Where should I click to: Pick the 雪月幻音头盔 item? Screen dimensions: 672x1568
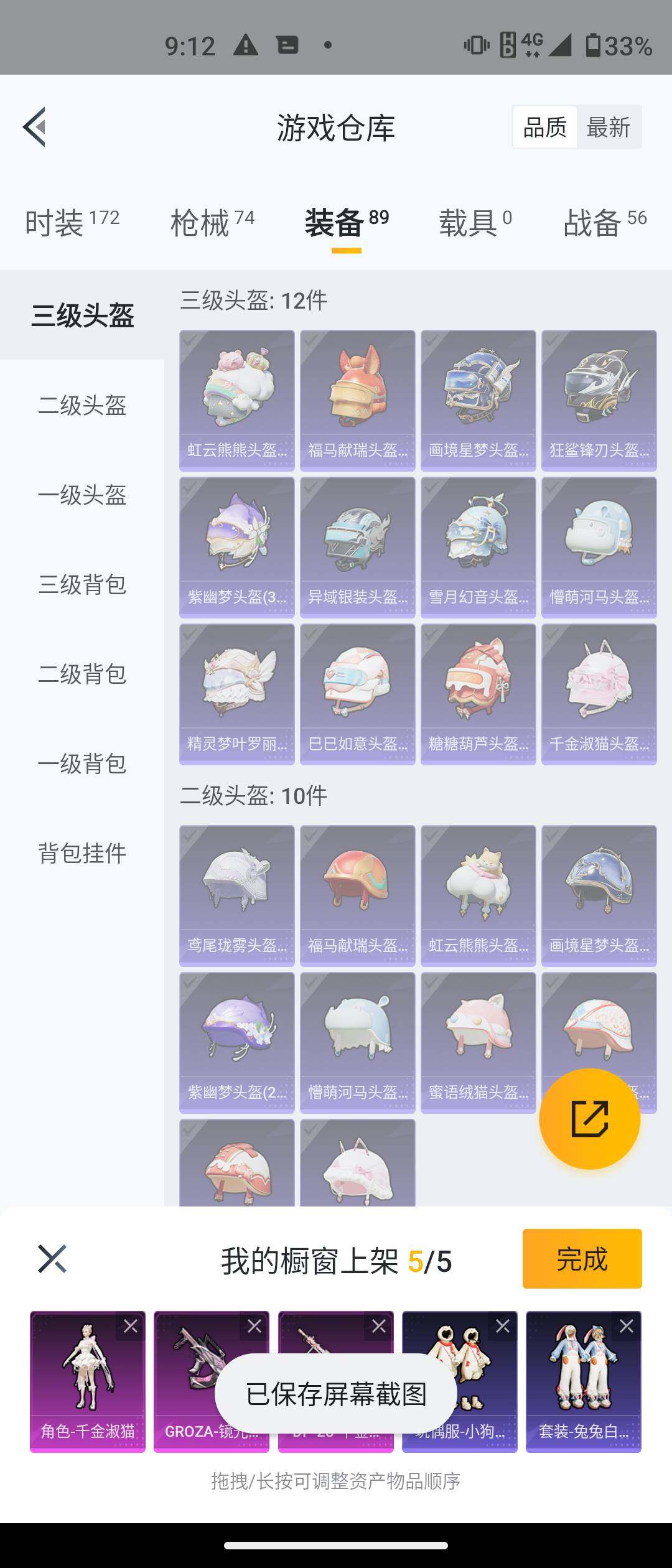click(x=478, y=547)
